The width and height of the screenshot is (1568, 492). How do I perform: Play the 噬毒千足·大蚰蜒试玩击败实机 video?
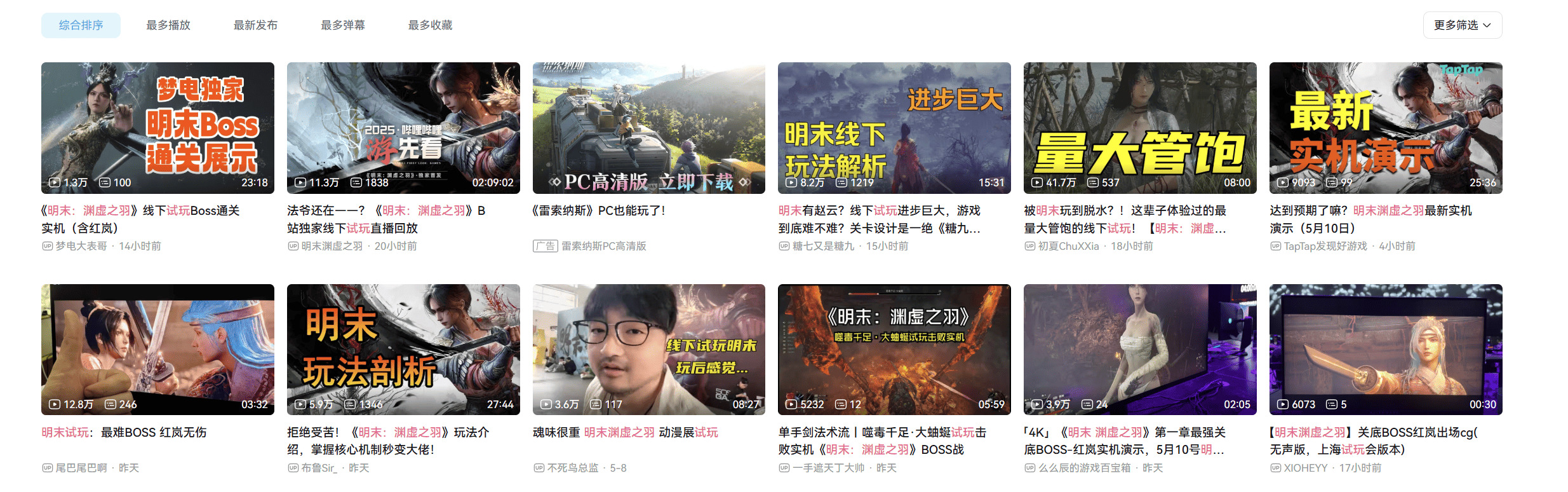click(894, 350)
